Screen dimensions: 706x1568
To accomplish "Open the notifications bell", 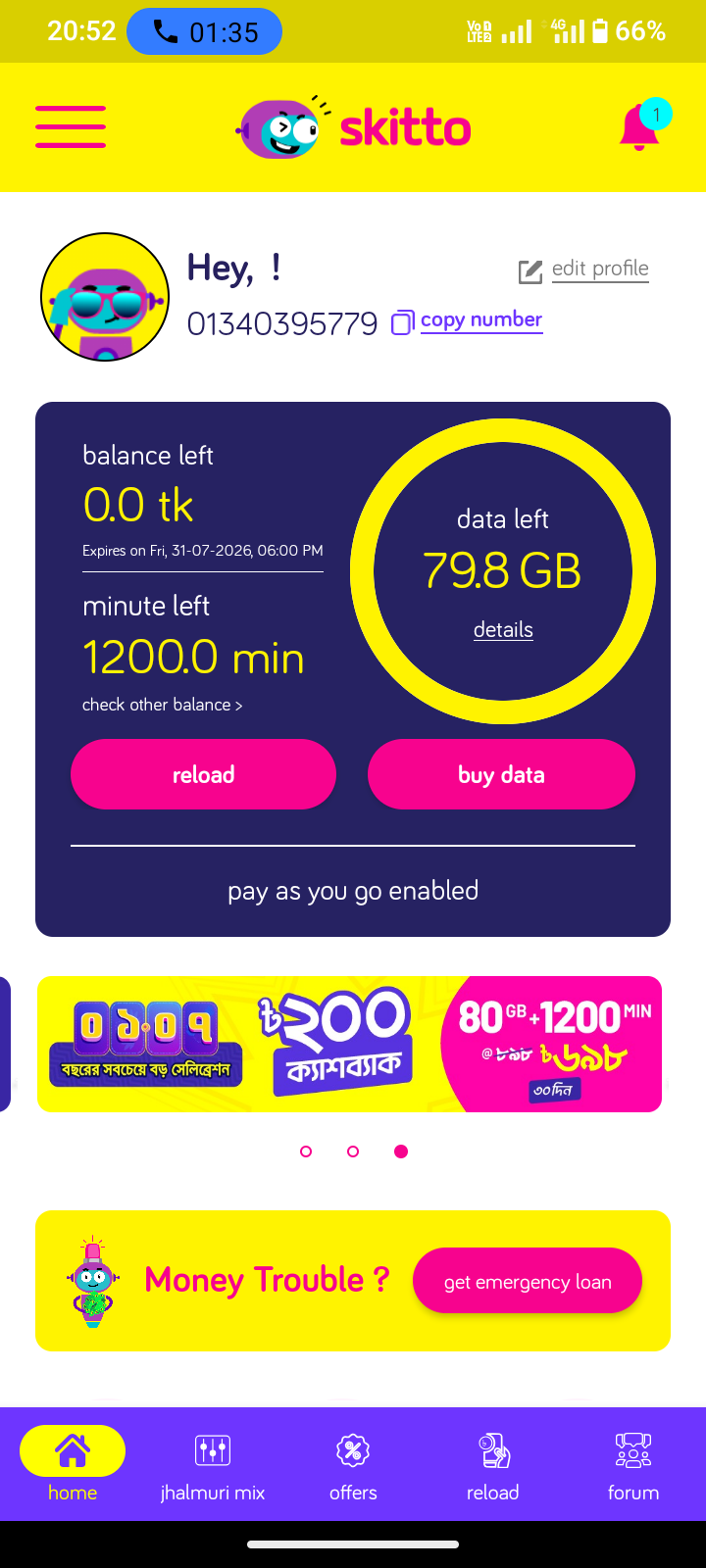I will pos(640,127).
